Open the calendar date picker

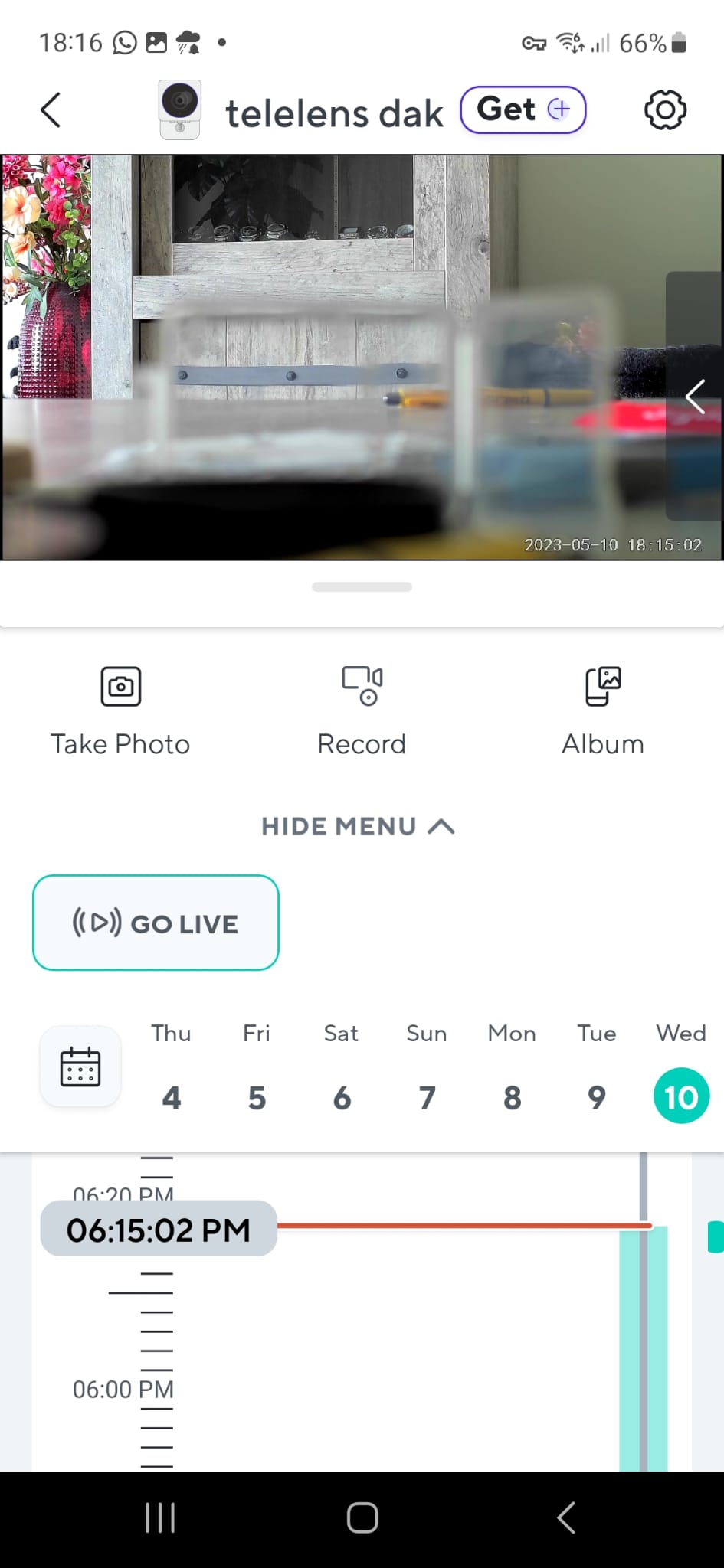(80, 1067)
